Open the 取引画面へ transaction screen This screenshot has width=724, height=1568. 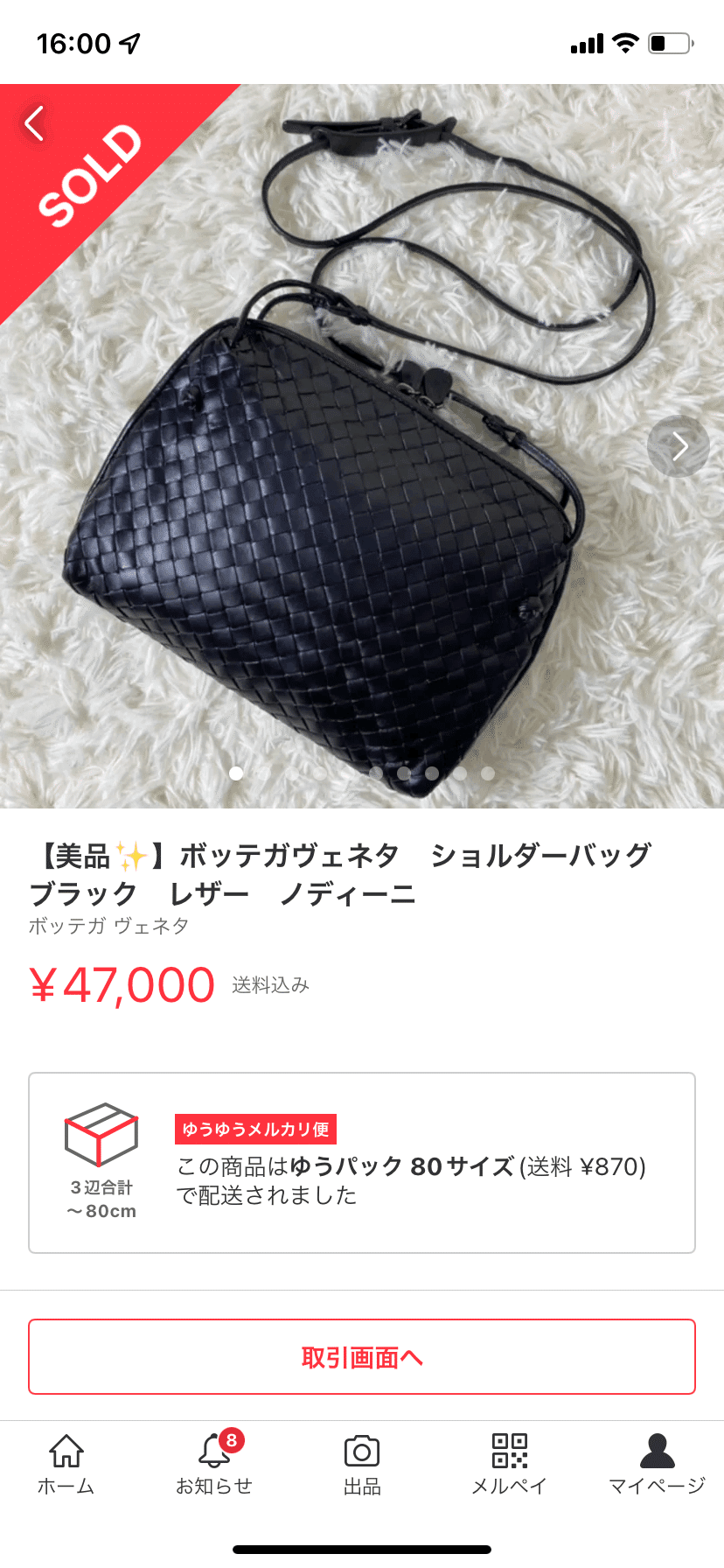click(362, 1356)
